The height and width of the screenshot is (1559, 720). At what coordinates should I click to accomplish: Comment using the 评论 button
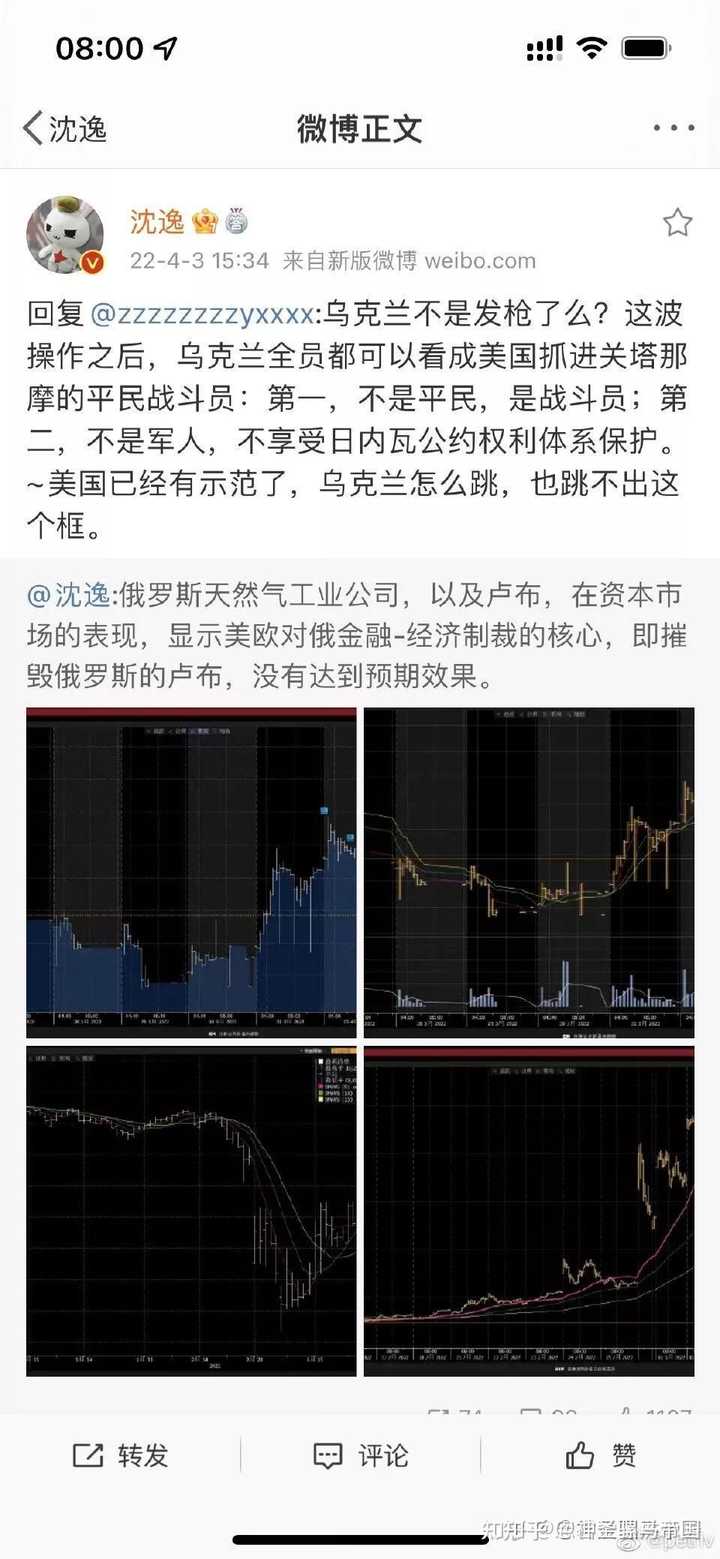click(360, 1455)
